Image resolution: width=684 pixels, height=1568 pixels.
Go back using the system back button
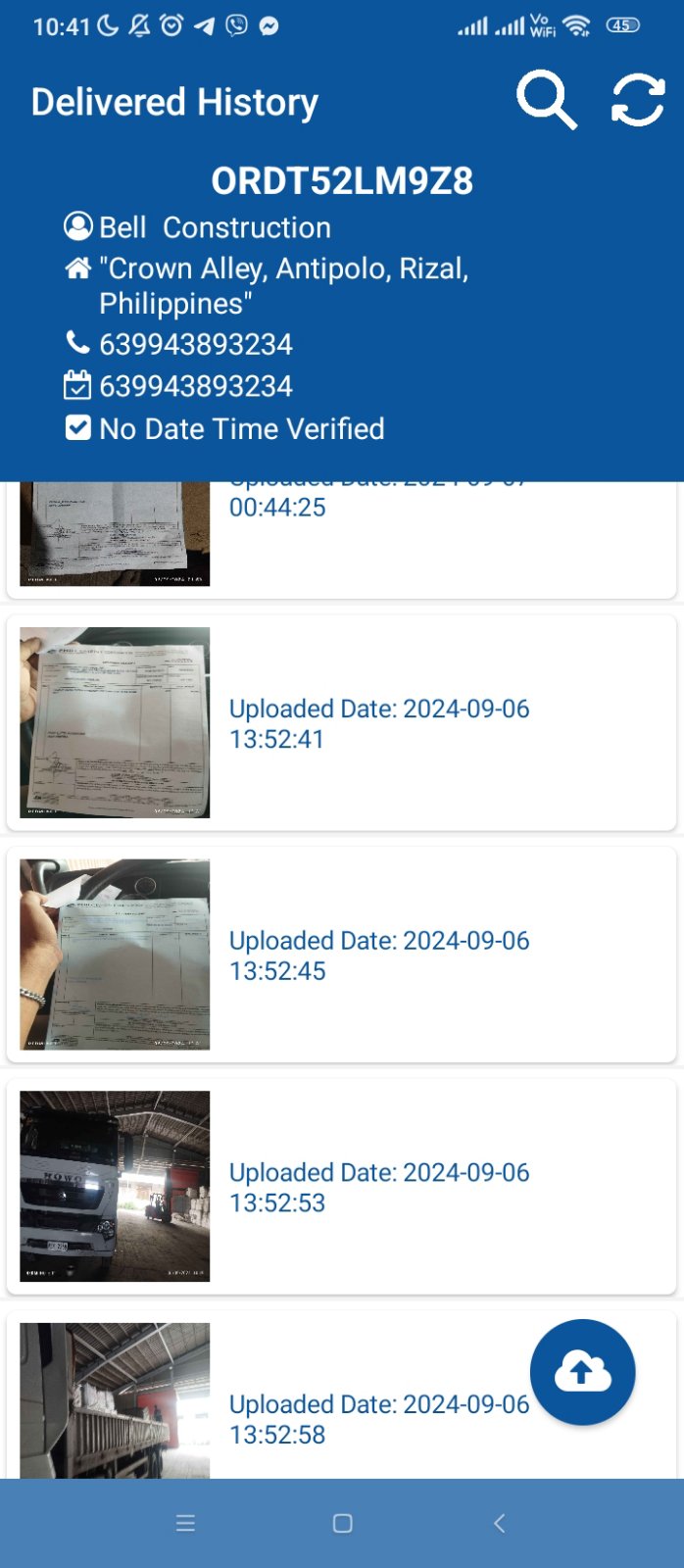pos(499,1523)
